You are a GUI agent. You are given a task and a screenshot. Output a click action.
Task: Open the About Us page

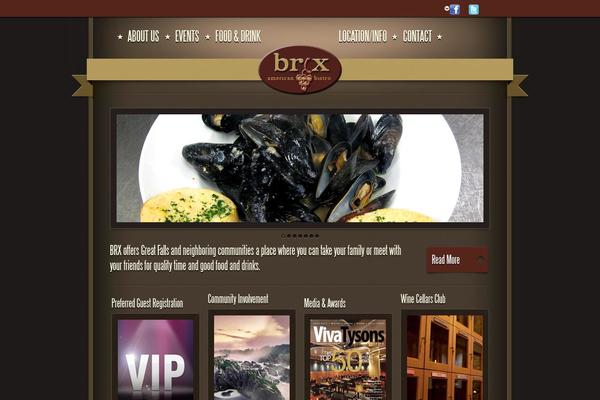click(143, 37)
